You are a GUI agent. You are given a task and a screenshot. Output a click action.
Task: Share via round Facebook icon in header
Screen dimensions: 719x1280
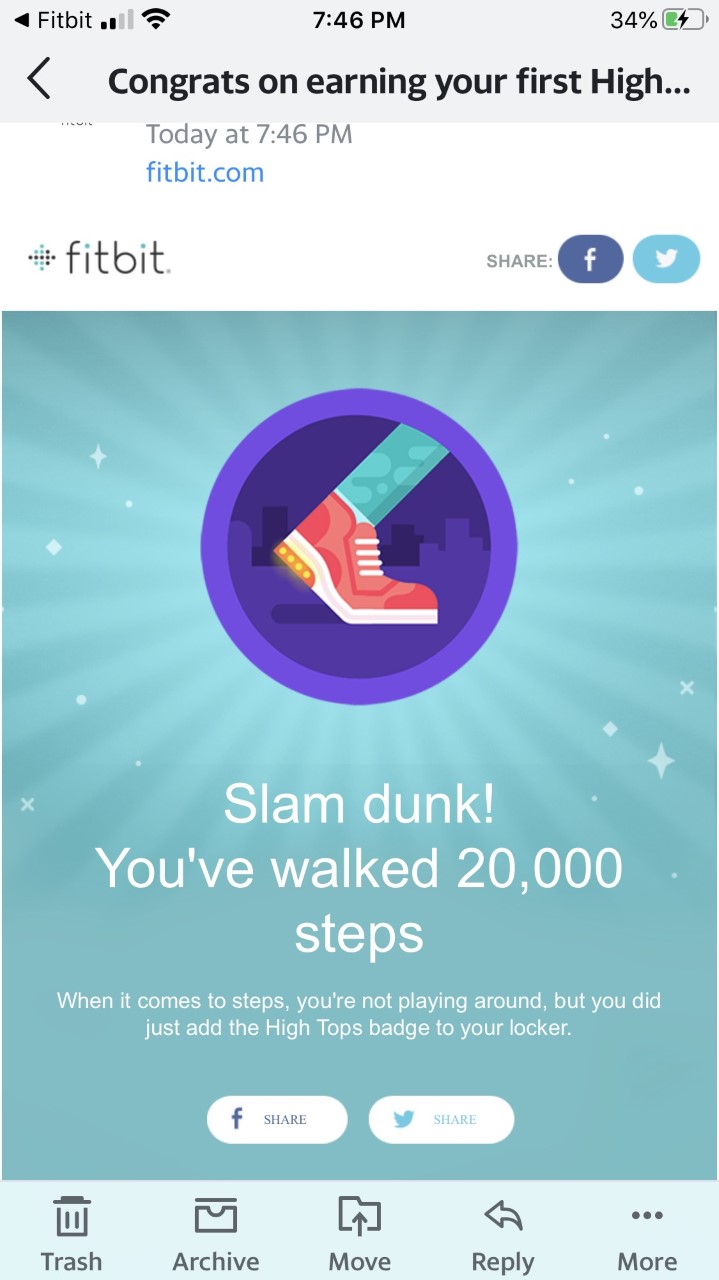pyautogui.click(x=590, y=260)
